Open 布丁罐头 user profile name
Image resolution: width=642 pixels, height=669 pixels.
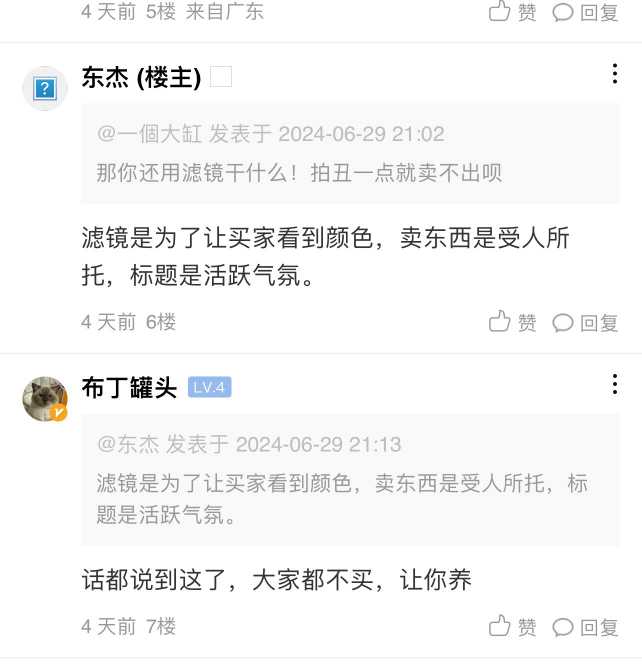tap(129, 388)
